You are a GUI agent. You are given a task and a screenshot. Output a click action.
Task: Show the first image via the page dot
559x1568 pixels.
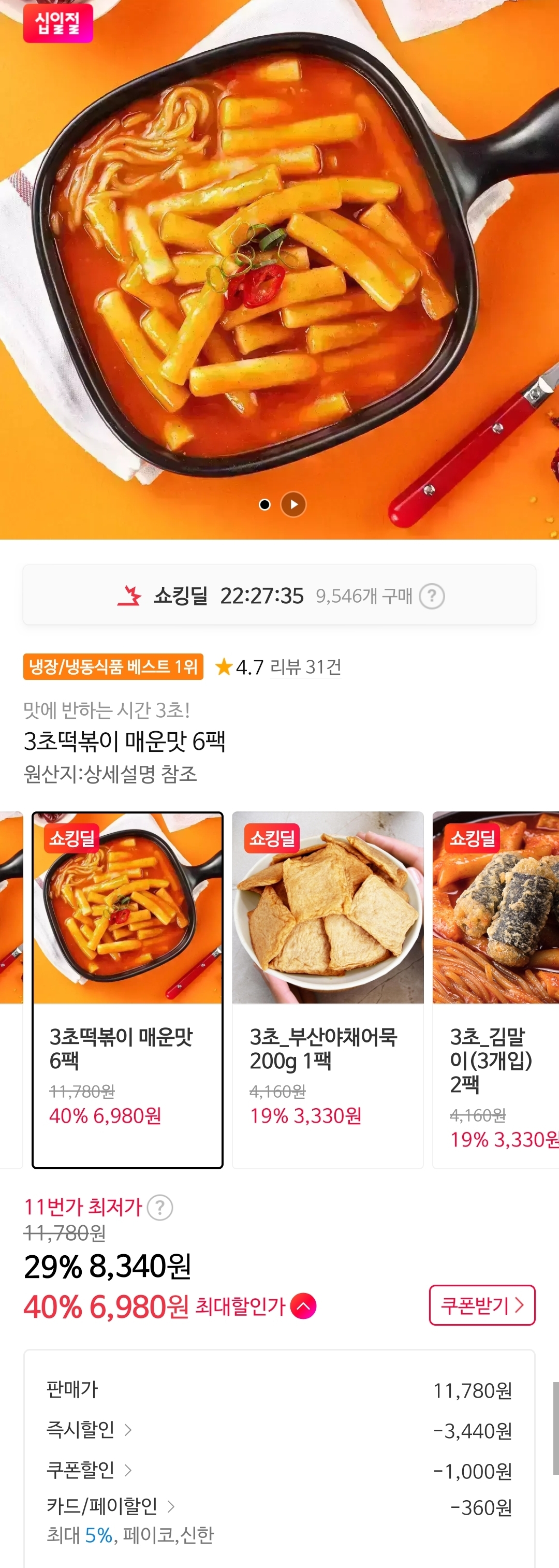(264, 504)
